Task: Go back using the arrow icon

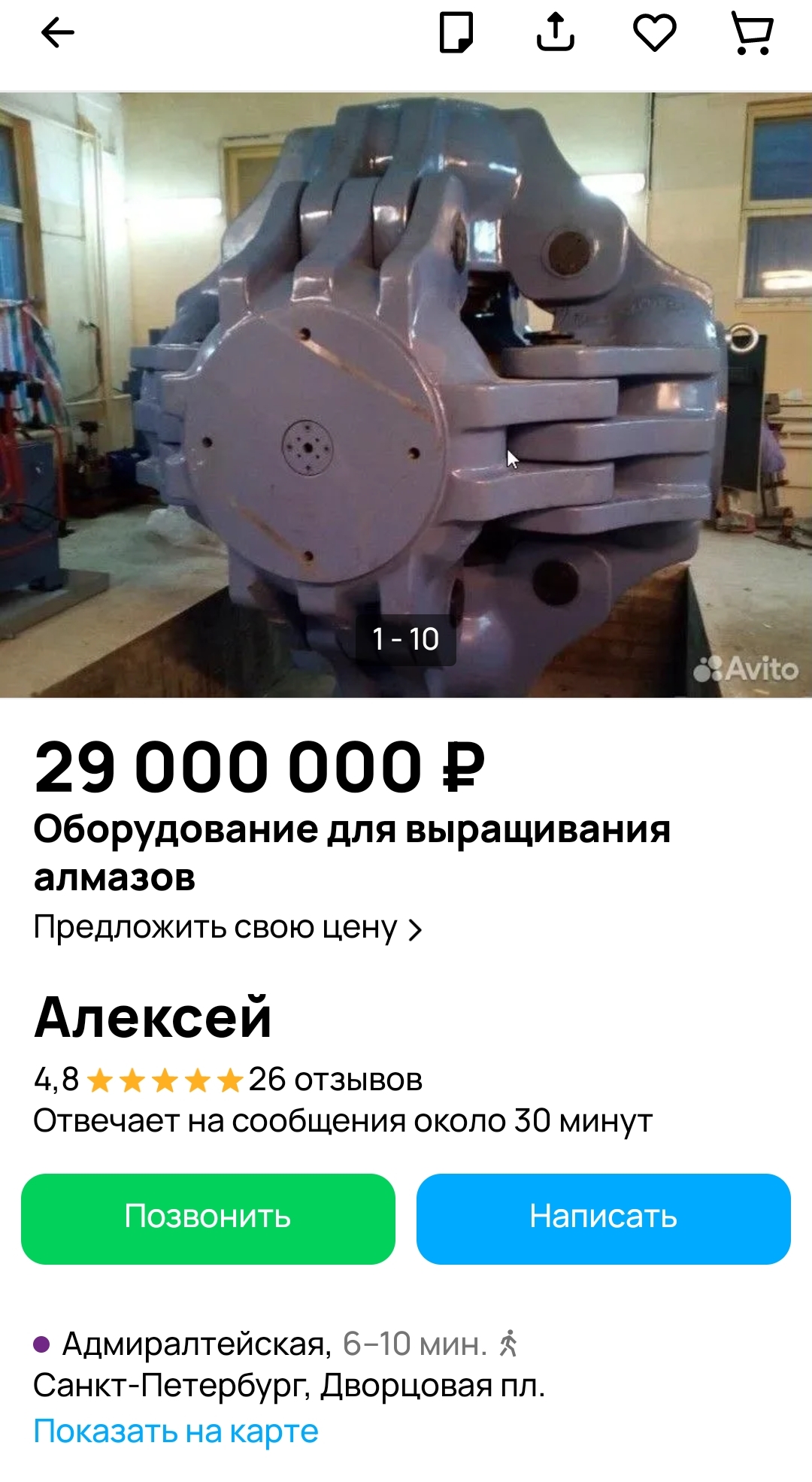Action: point(57,33)
